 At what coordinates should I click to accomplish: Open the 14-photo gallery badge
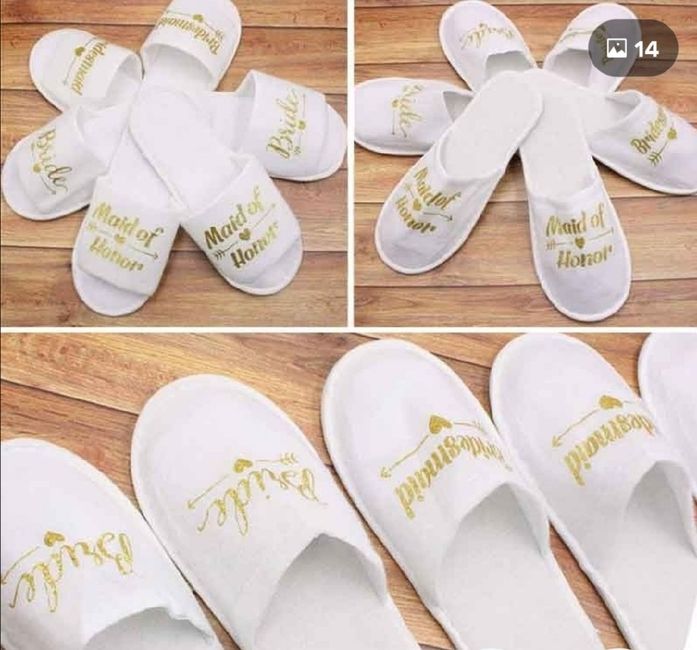point(634,48)
